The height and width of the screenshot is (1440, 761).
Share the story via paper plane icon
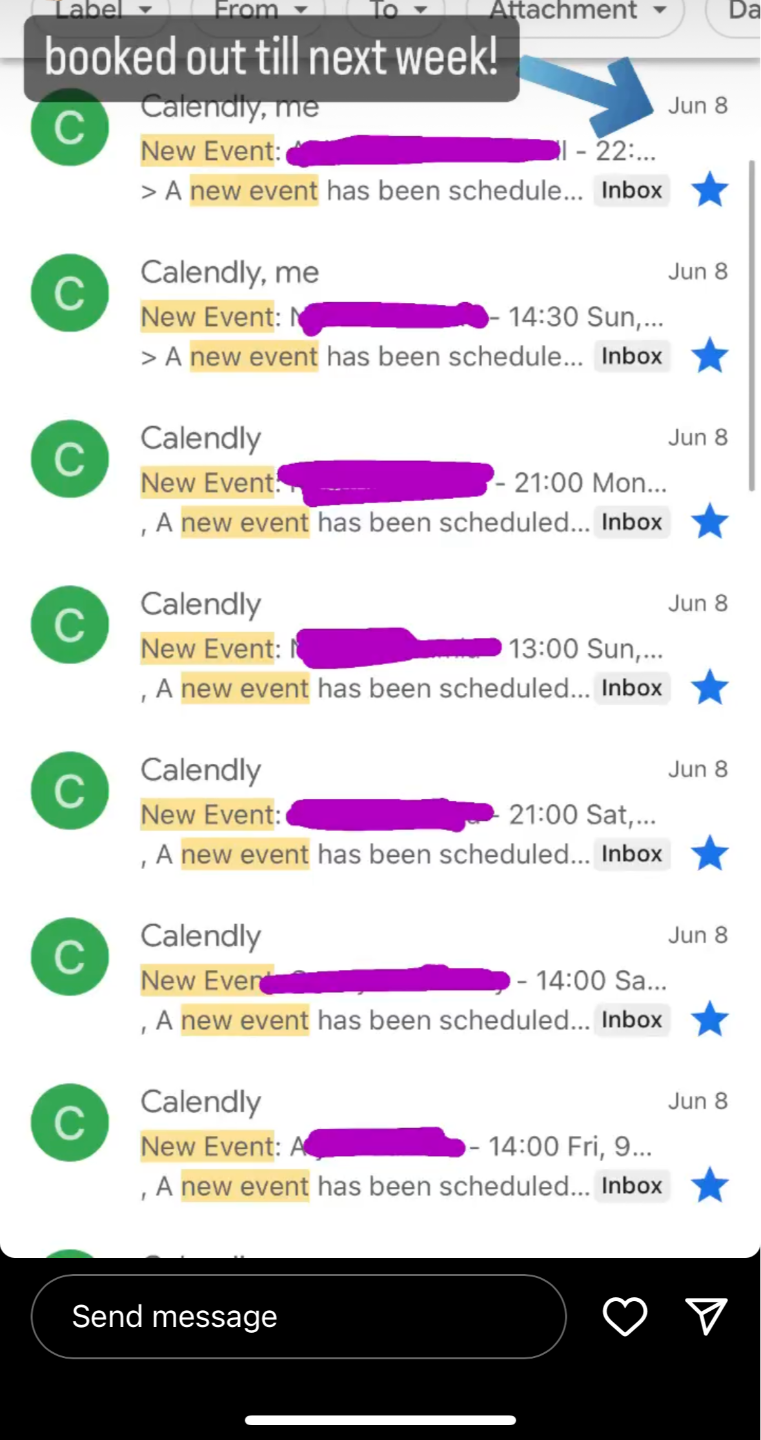coord(706,1316)
